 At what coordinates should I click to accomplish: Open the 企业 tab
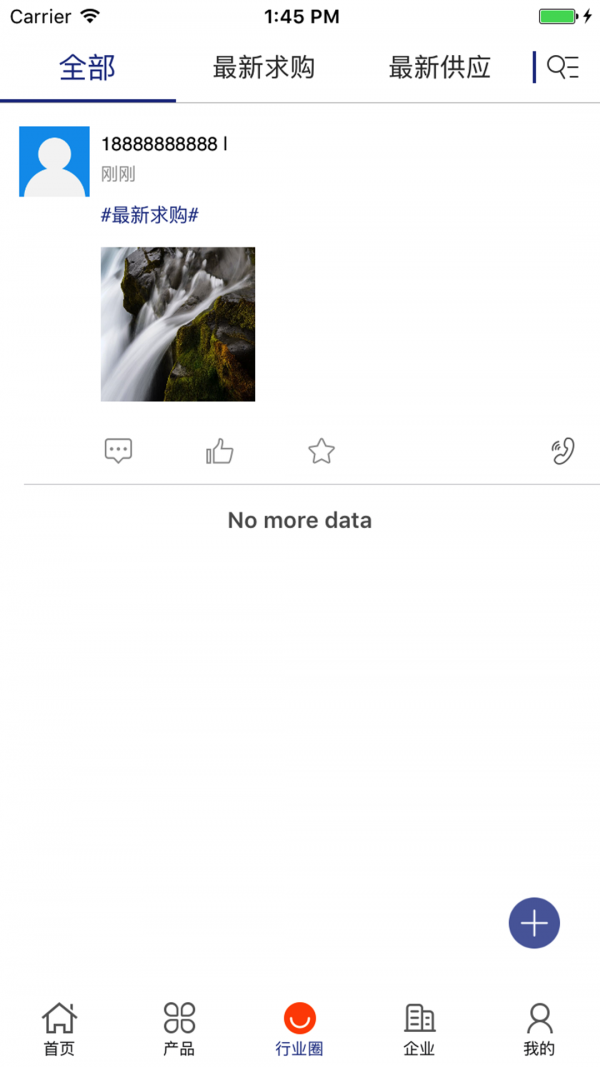click(419, 1029)
